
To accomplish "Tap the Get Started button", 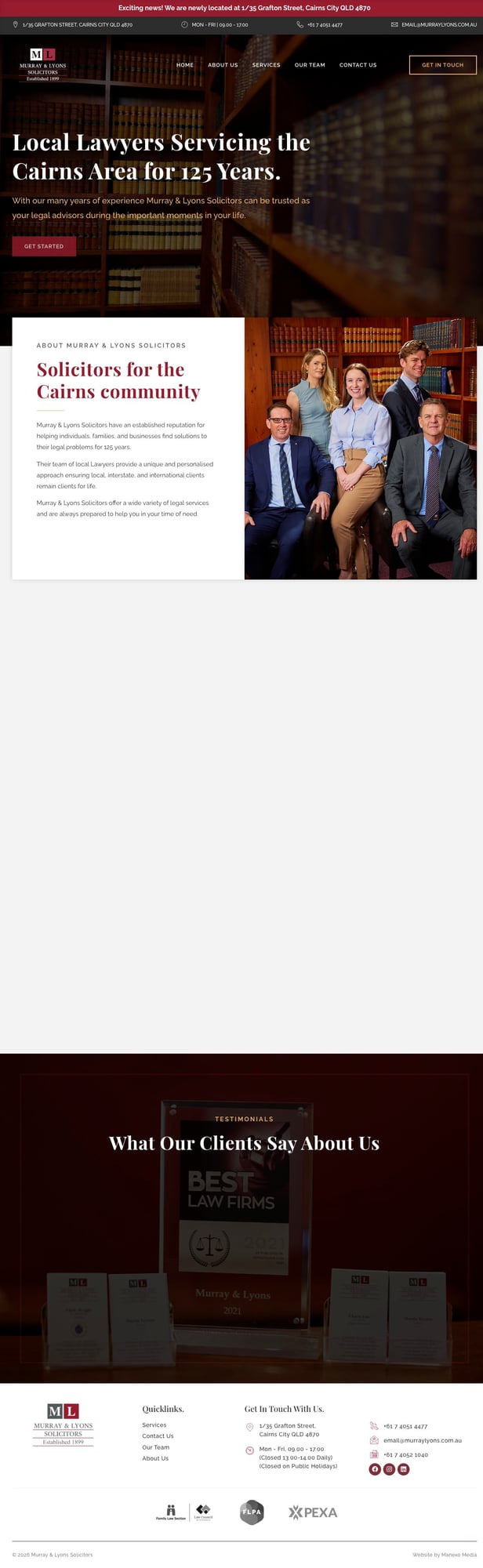I will (x=44, y=246).
